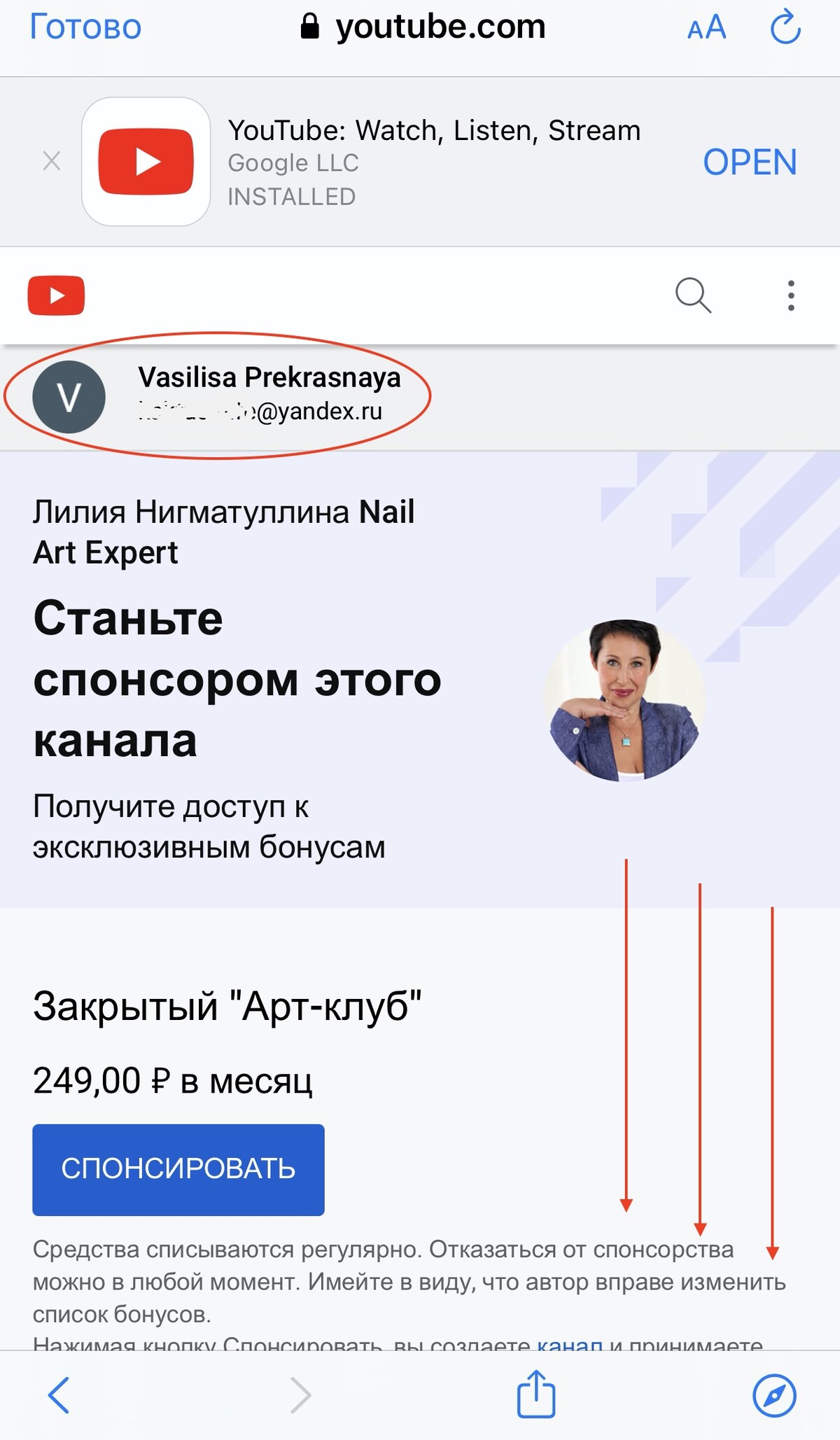
Task: Open reader text size AA options
Action: [706, 29]
